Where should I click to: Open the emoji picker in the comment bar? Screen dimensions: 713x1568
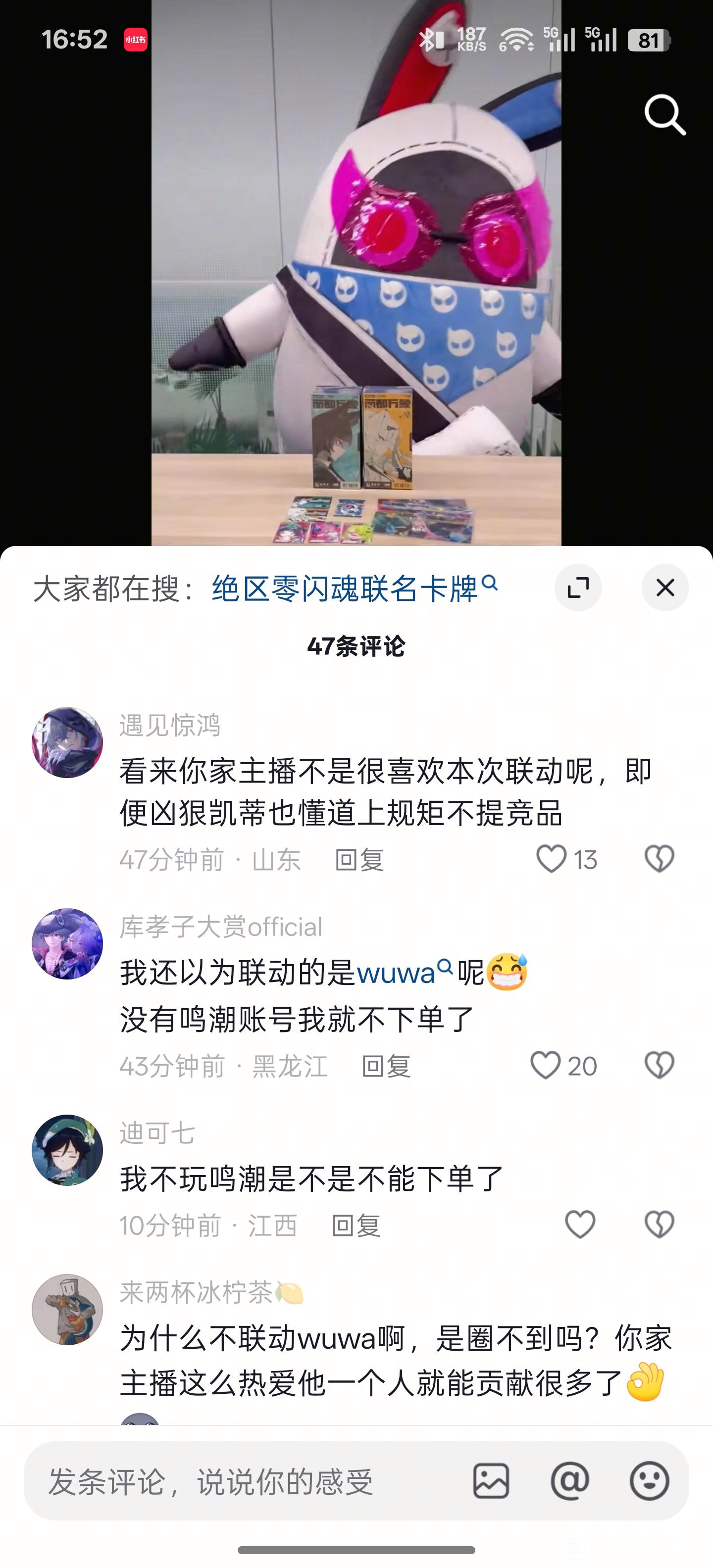649,1480
